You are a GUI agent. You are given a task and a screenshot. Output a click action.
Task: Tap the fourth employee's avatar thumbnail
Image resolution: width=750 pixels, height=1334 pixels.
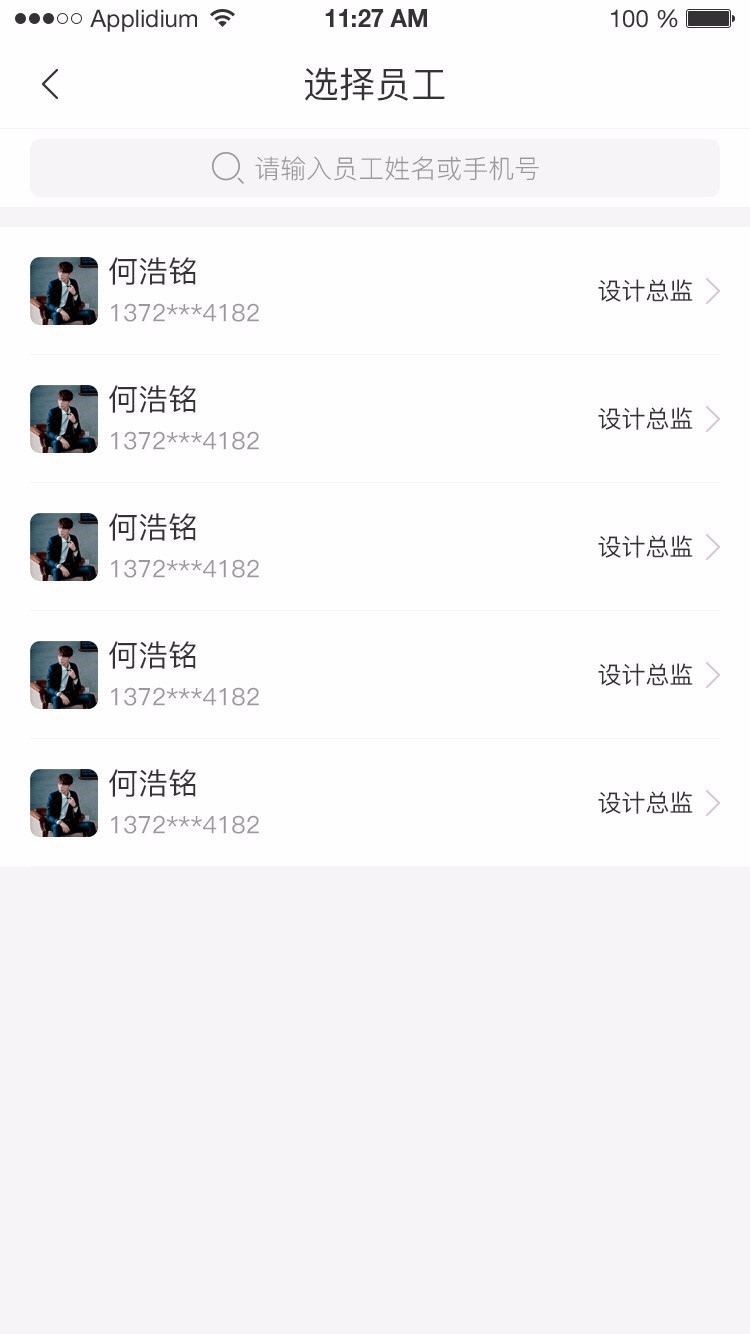tap(63, 675)
